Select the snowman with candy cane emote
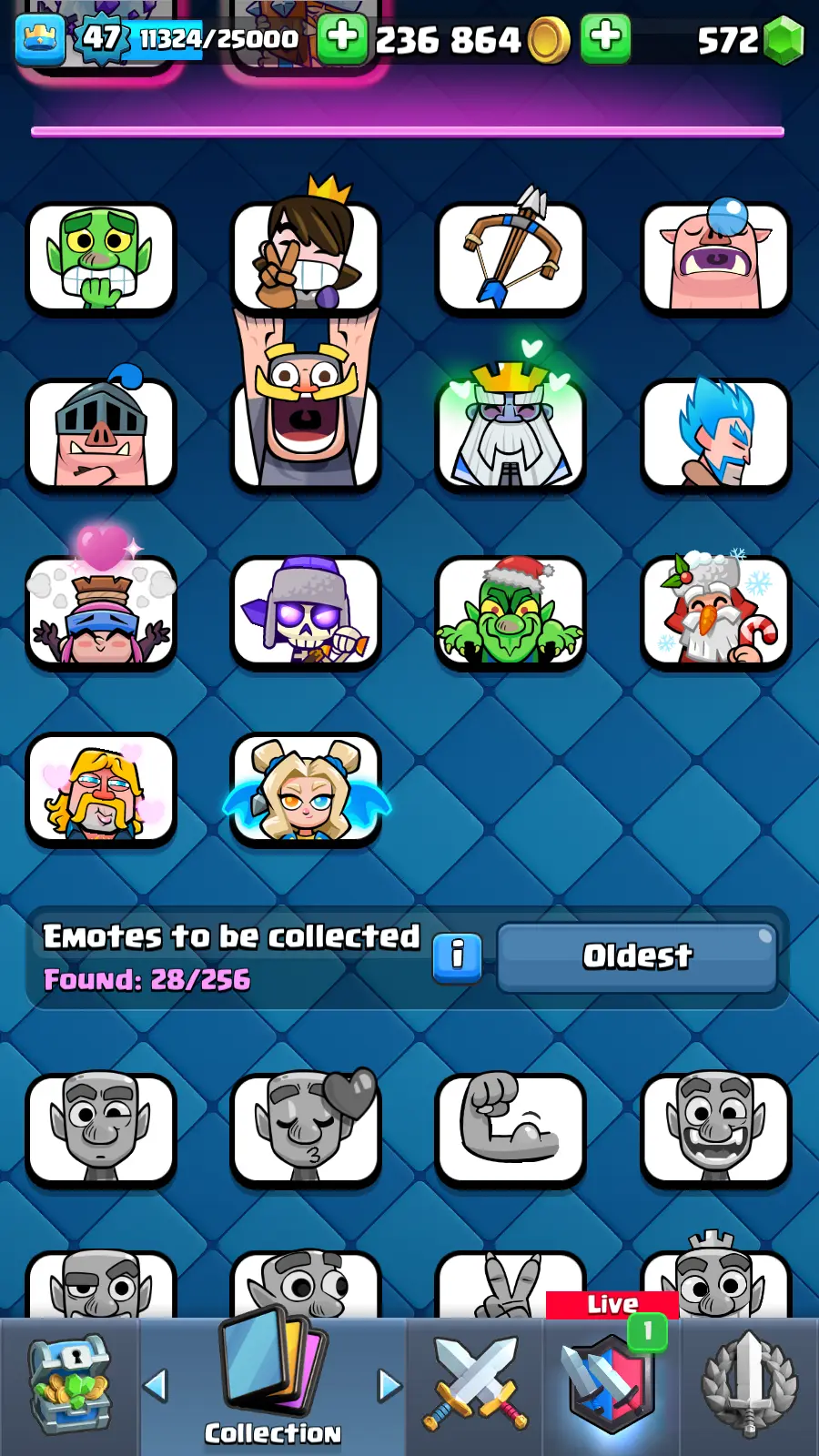 coord(716,612)
